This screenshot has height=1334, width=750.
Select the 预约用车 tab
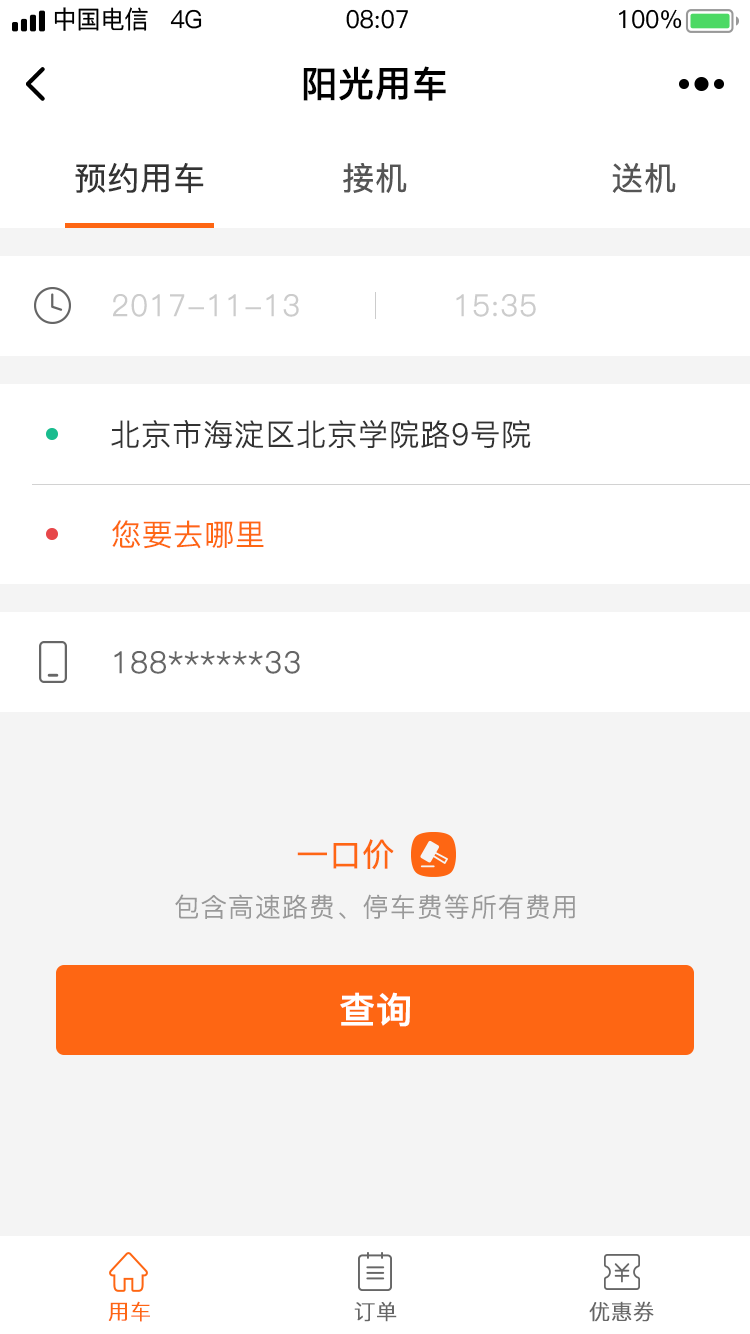point(140,179)
